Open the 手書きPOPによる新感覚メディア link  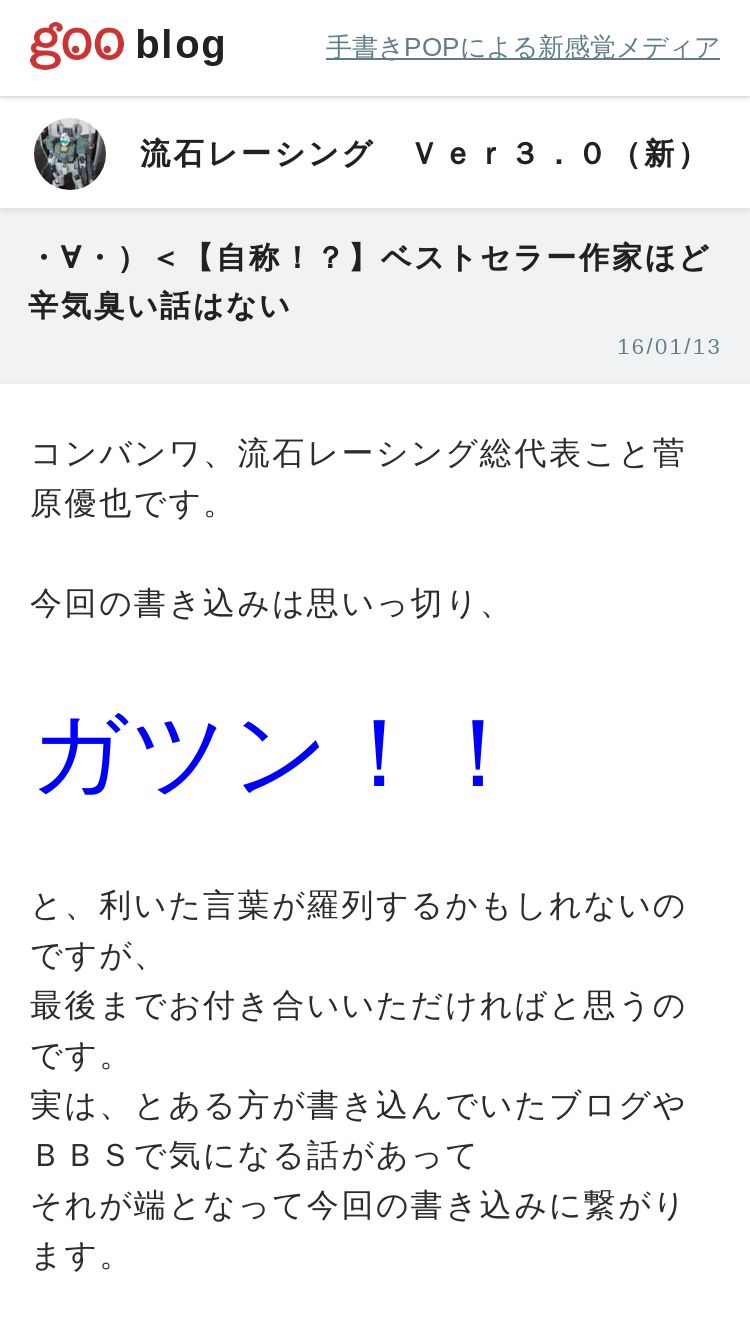click(523, 47)
